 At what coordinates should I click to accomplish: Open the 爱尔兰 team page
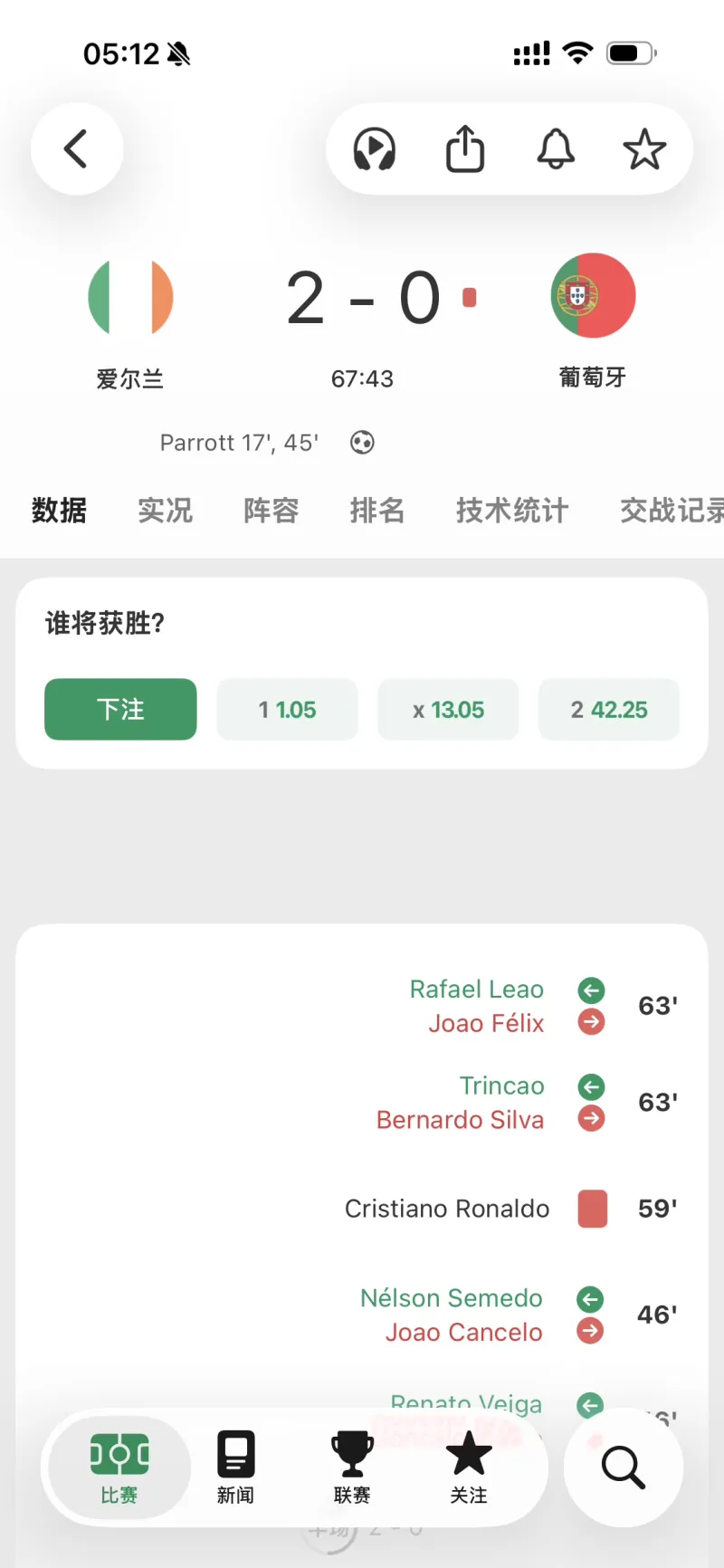[x=130, y=299]
